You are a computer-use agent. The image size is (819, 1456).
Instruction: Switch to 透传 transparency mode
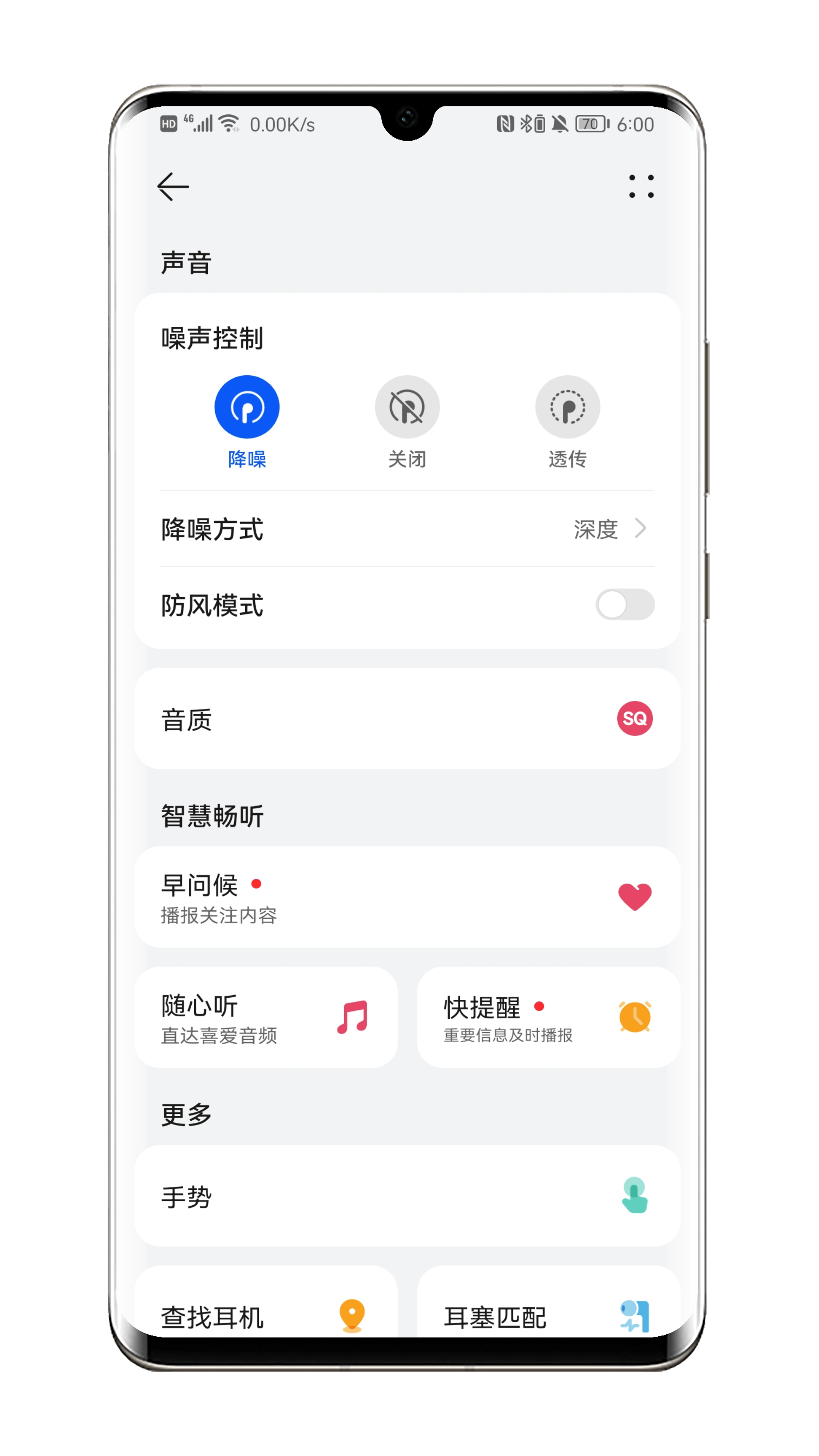click(567, 408)
